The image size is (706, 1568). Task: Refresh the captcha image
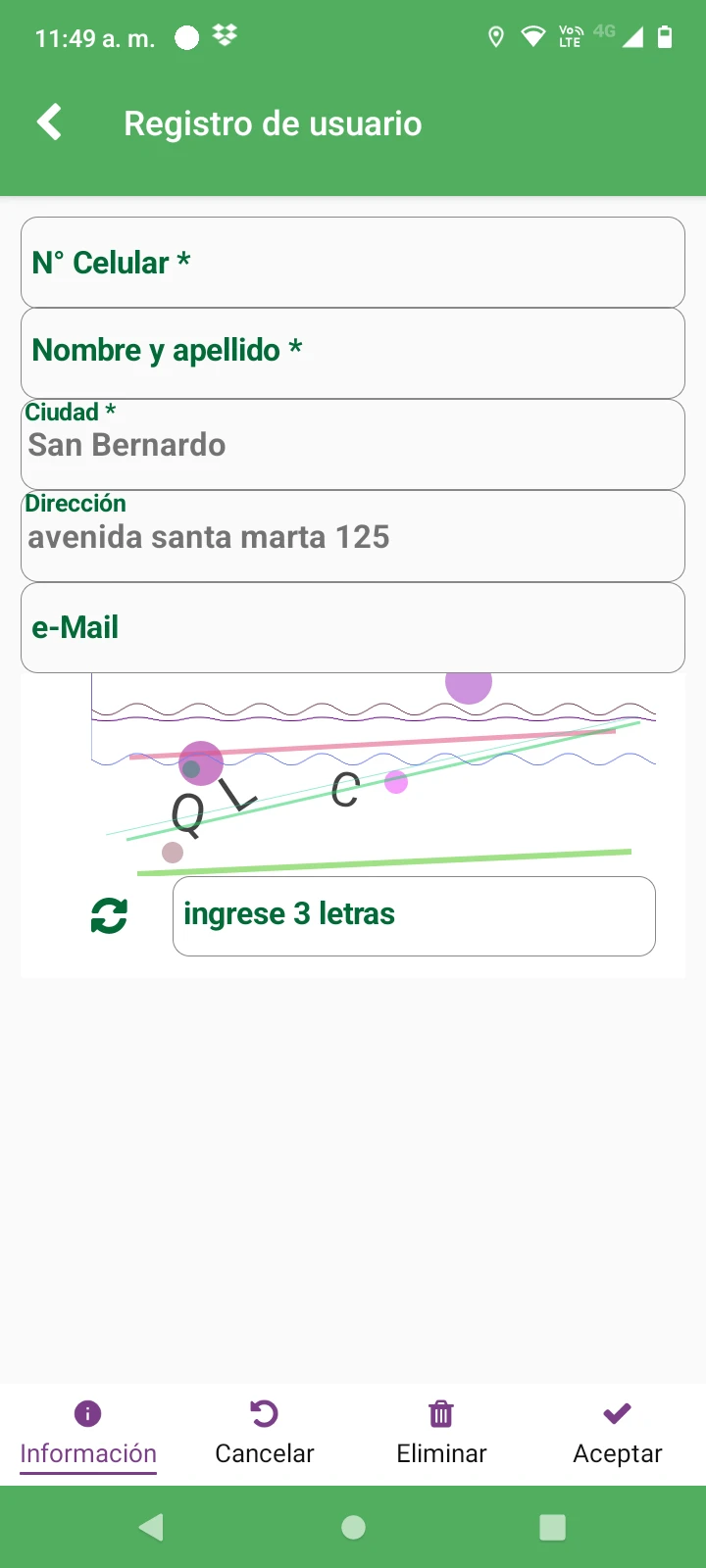click(109, 916)
